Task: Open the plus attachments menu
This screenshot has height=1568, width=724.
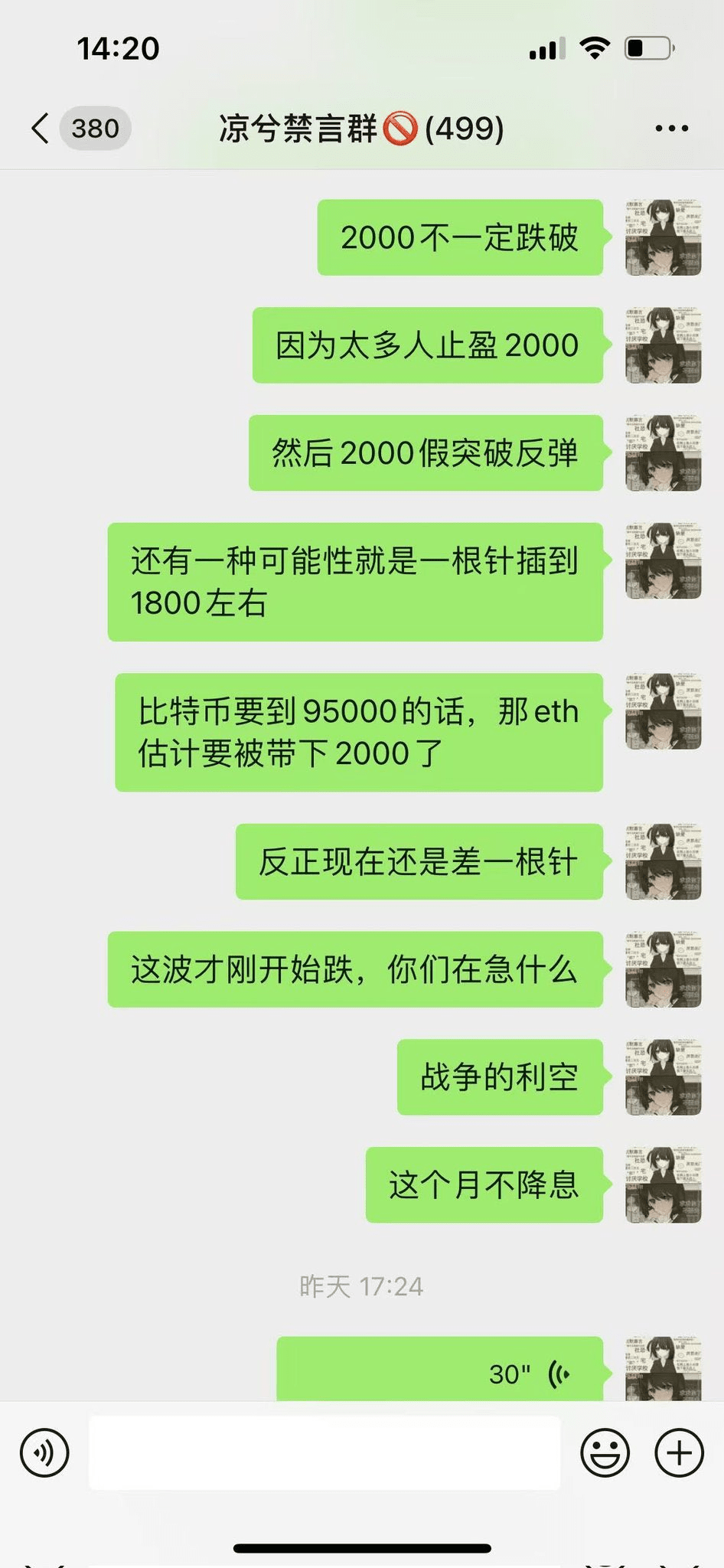Action: [679, 1452]
